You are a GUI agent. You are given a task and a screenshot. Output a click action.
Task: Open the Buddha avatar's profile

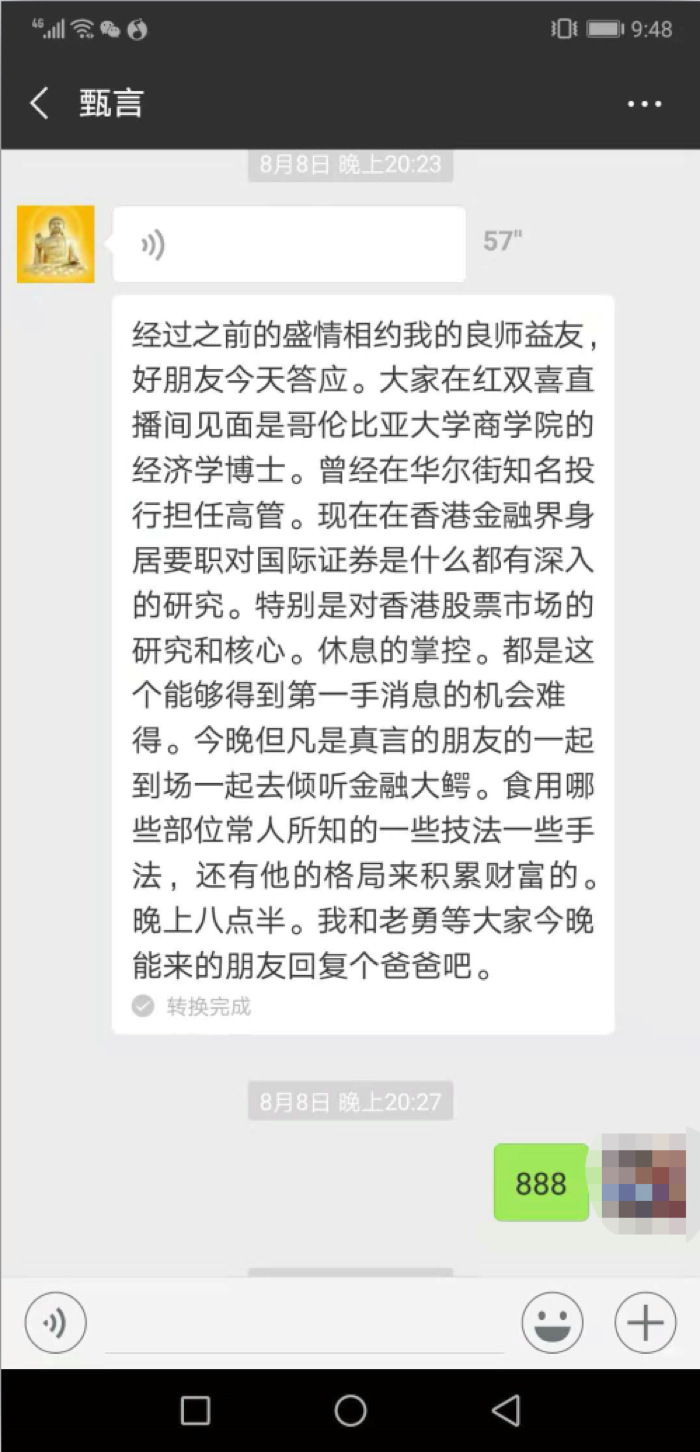point(56,244)
